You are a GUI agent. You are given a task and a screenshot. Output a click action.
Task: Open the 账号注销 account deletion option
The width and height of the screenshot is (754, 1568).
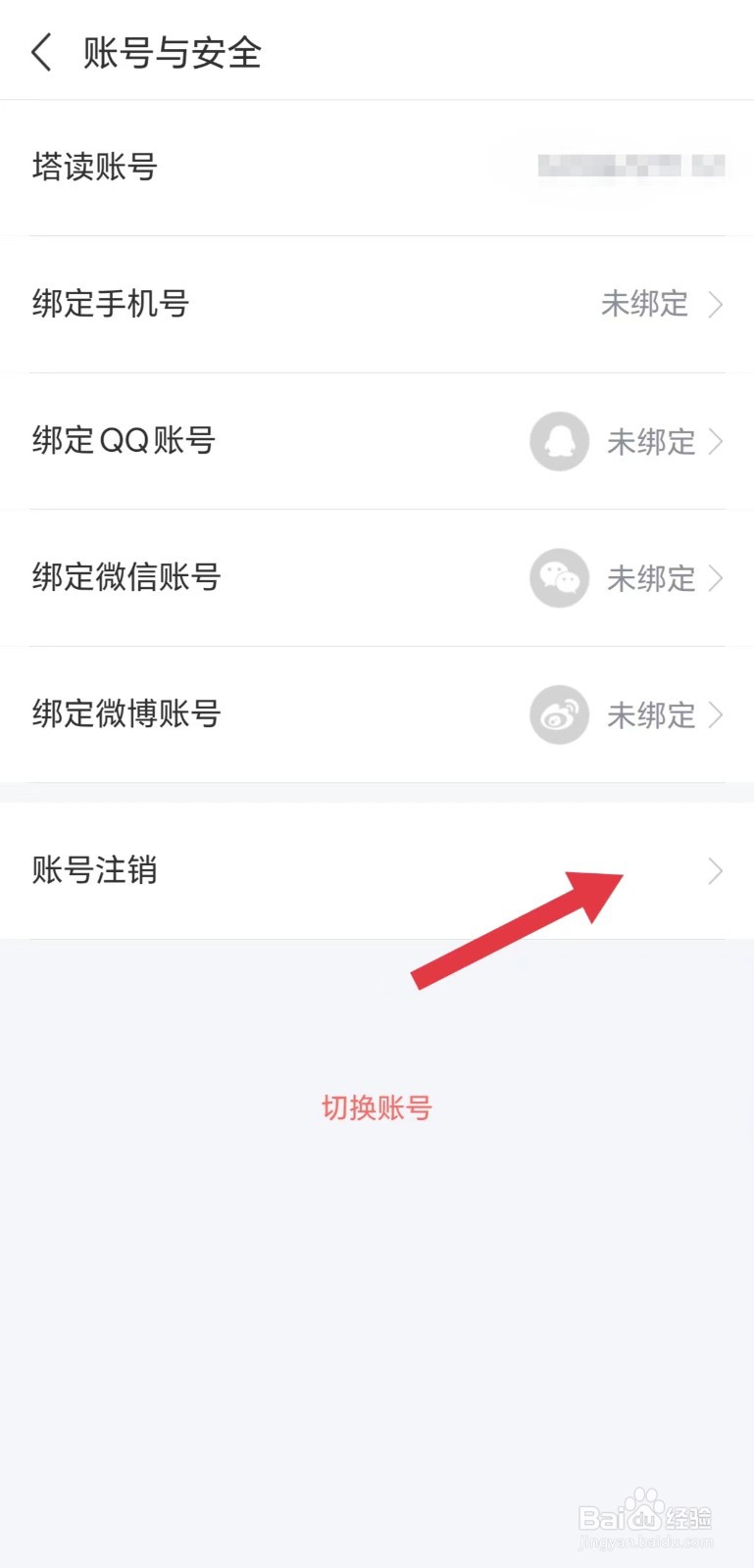click(x=95, y=871)
